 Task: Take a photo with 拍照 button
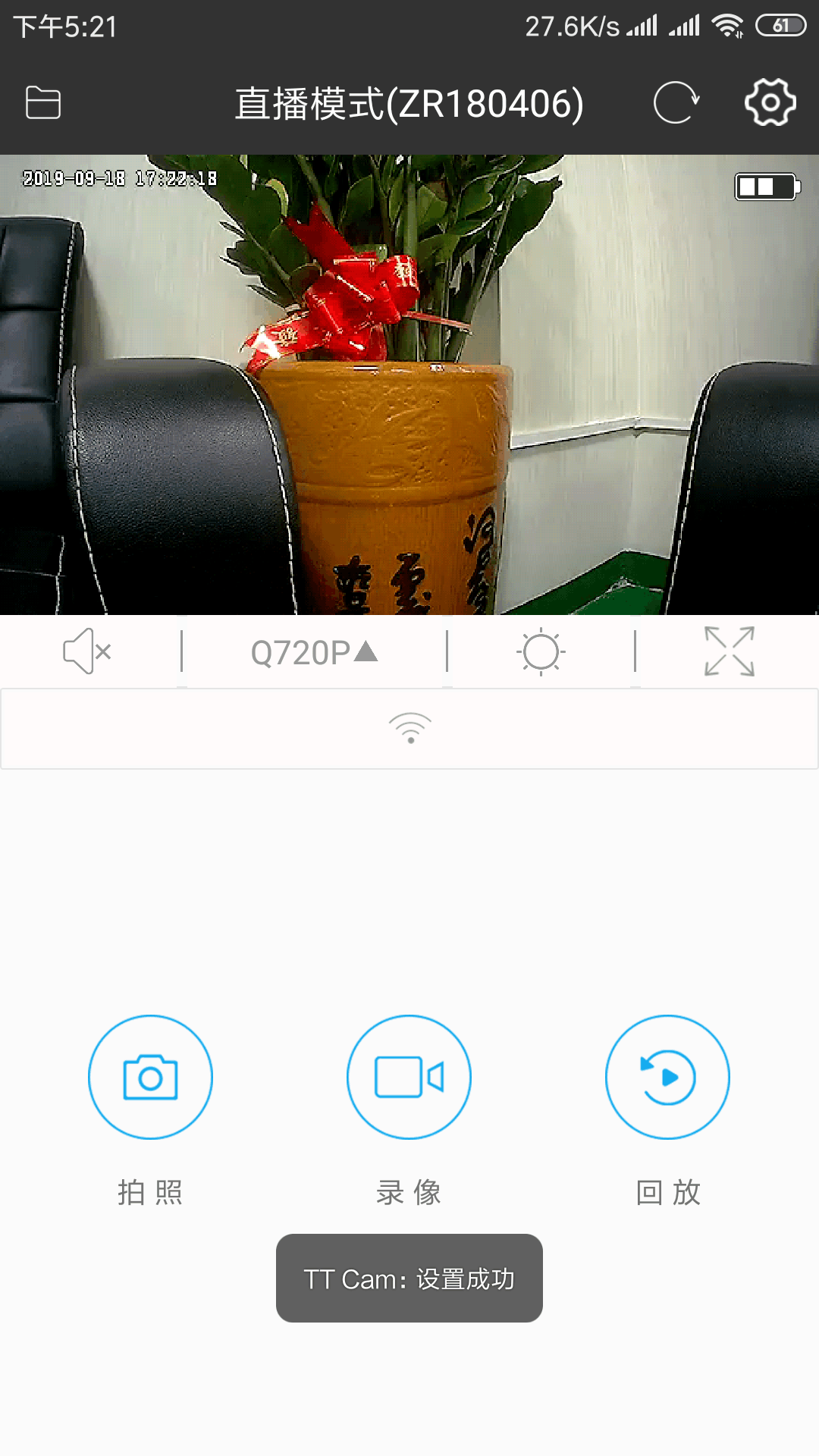point(150,1077)
